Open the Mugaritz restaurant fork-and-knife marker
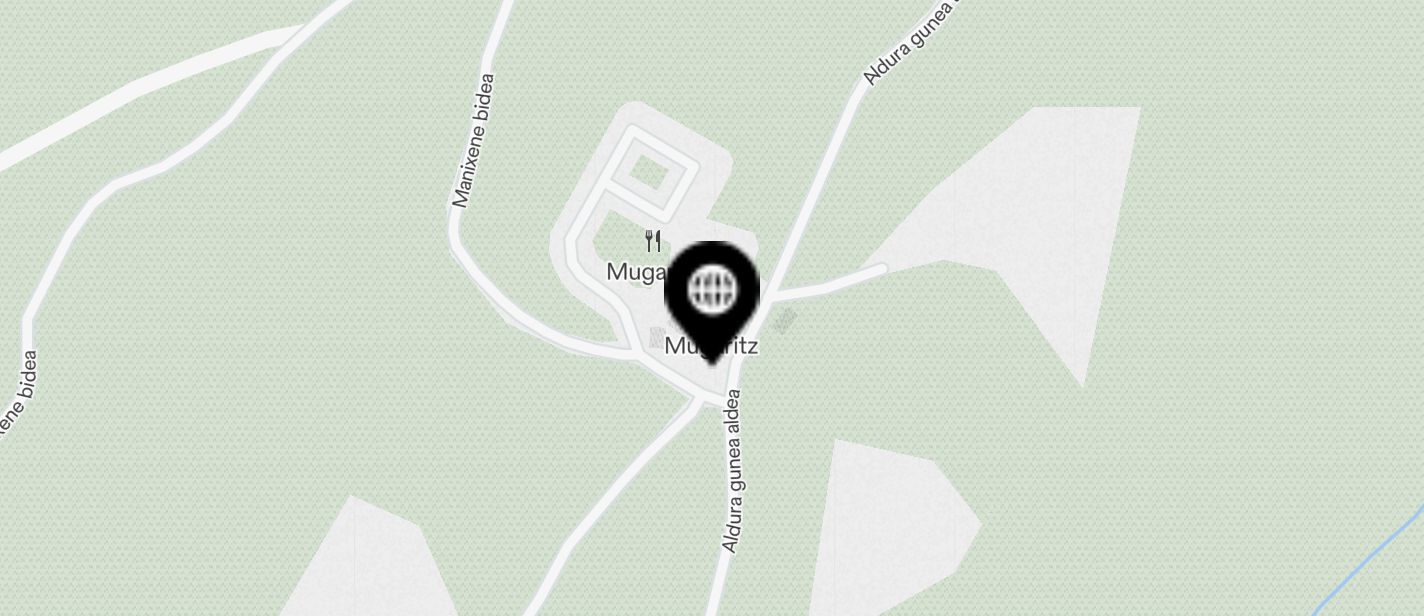 (653, 240)
